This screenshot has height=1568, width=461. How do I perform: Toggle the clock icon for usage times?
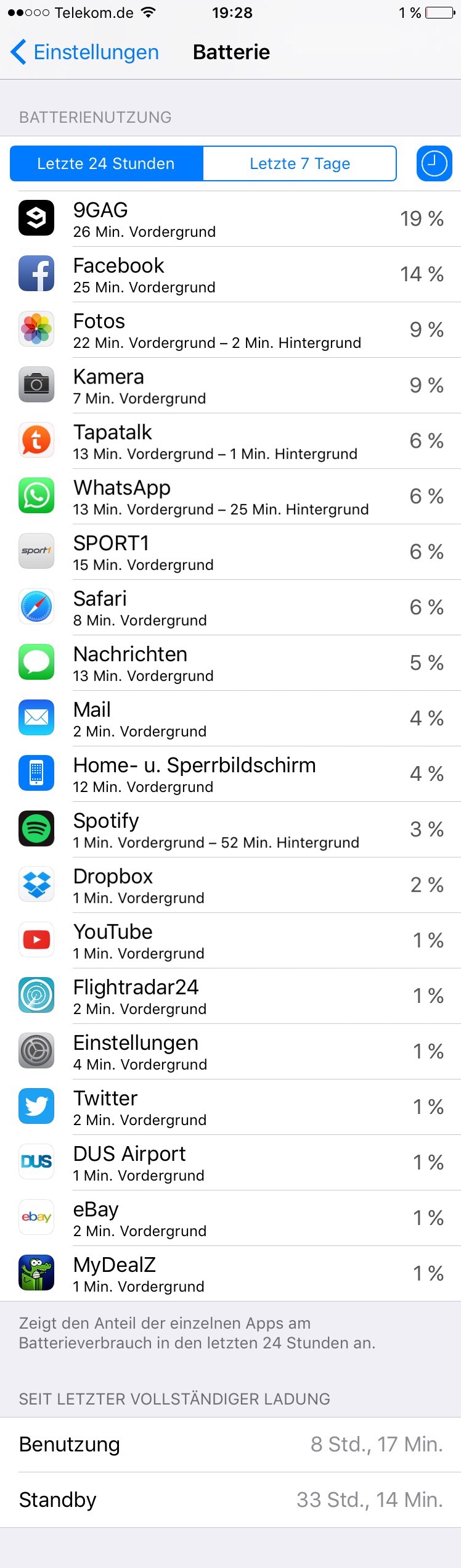point(434,163)
